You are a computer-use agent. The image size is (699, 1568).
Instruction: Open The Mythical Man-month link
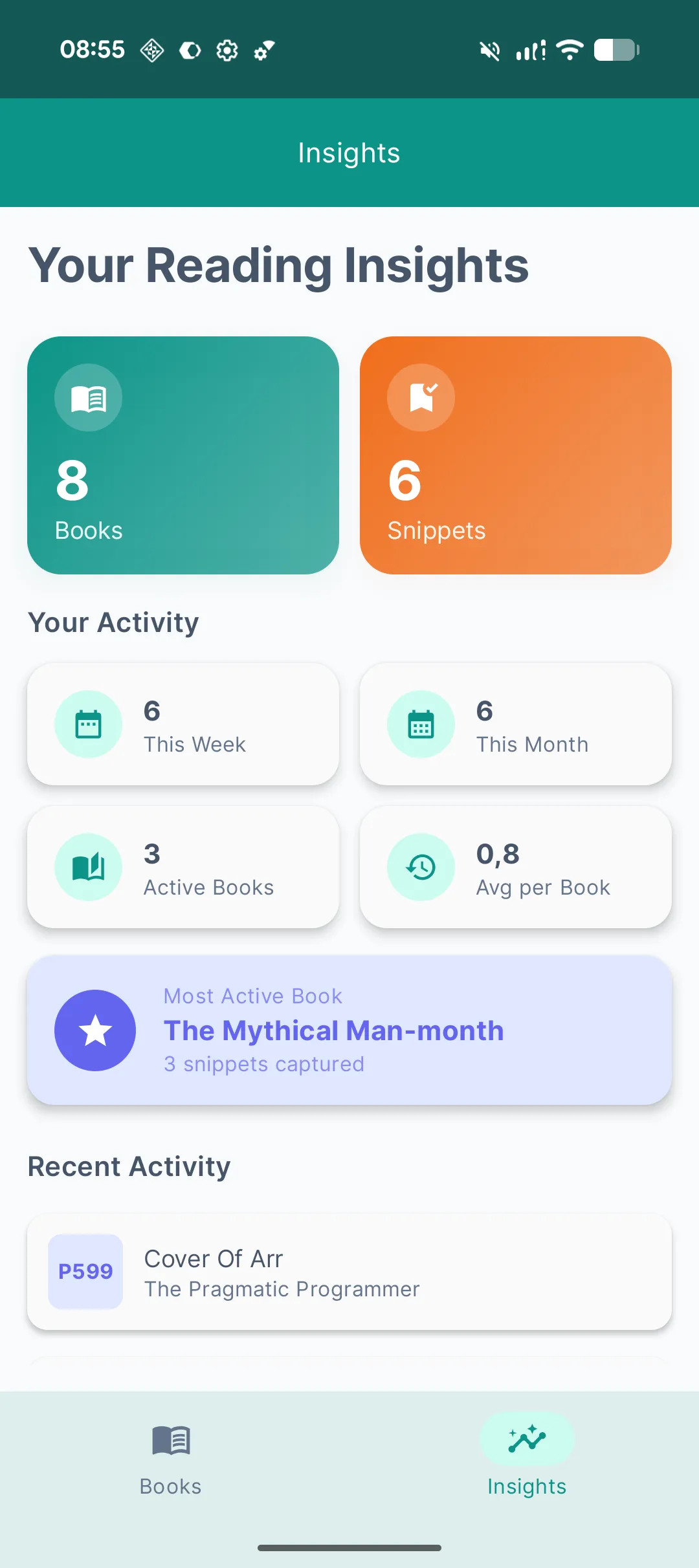pos(333,1030)
